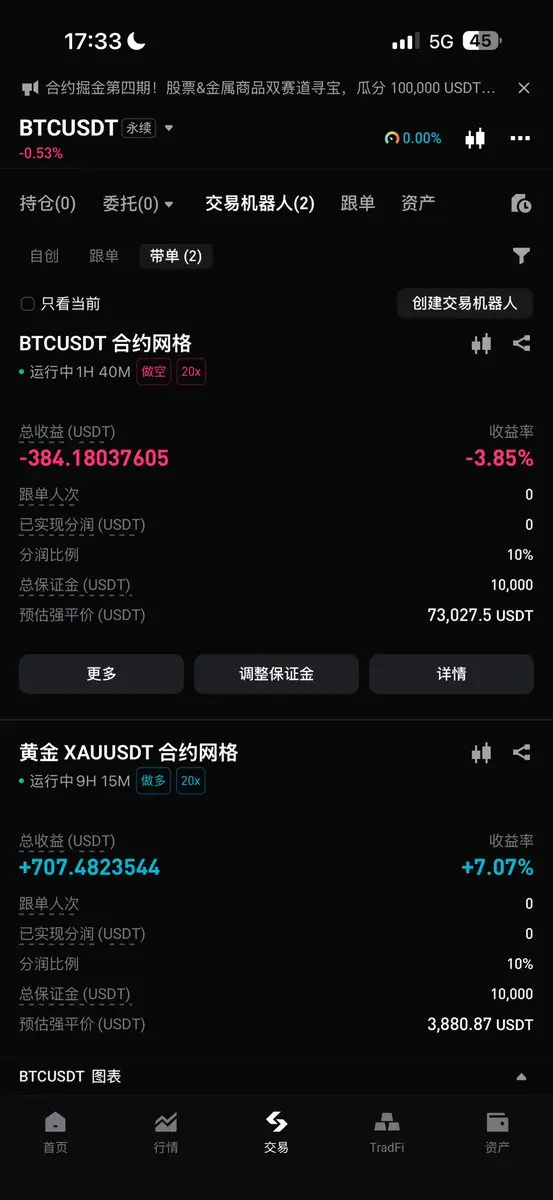Open 详情 of BTCUSDT bot
The image size is (553, 1200).
[451, 674]
